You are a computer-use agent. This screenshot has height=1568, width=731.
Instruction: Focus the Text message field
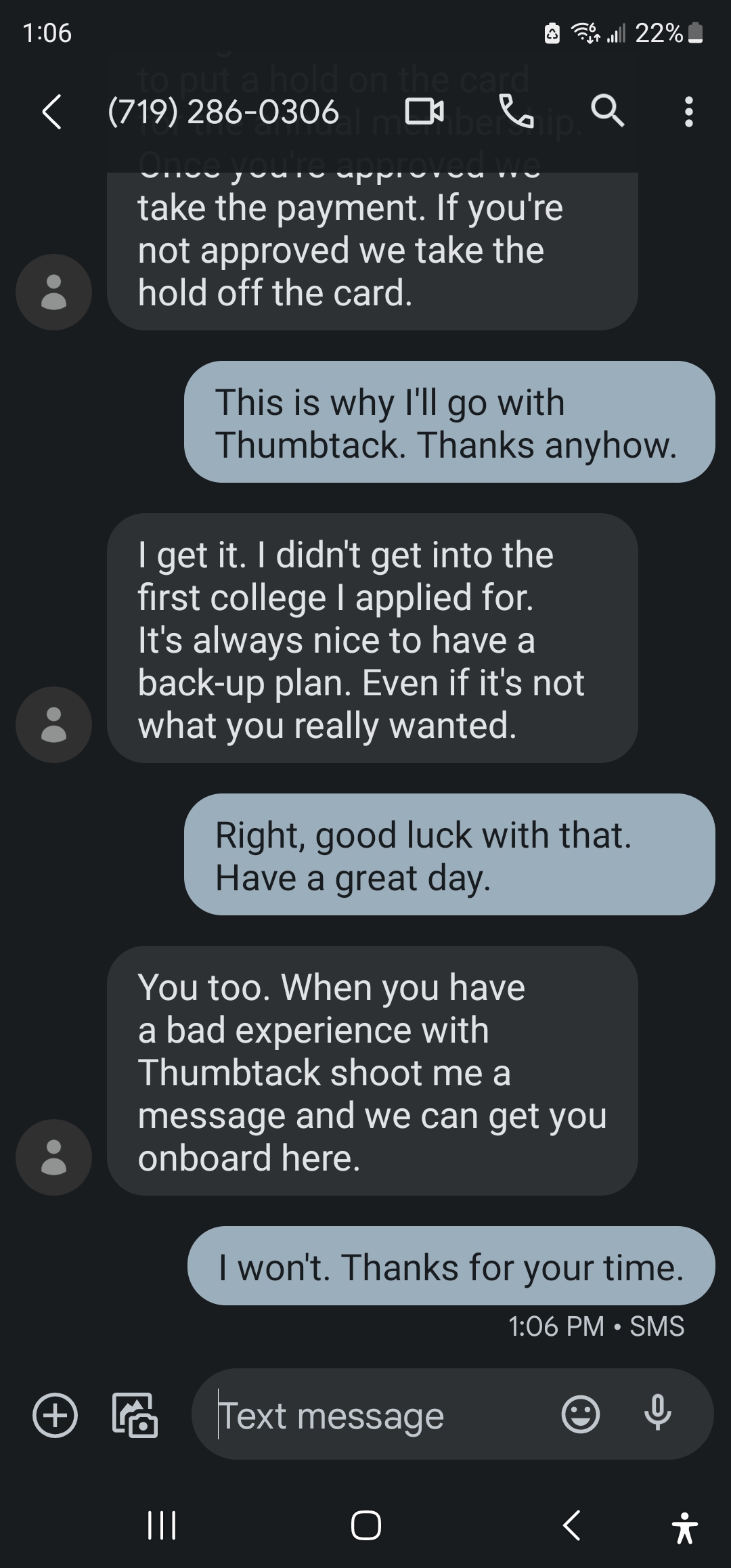pyautogui.click(x=379, y=1415)
